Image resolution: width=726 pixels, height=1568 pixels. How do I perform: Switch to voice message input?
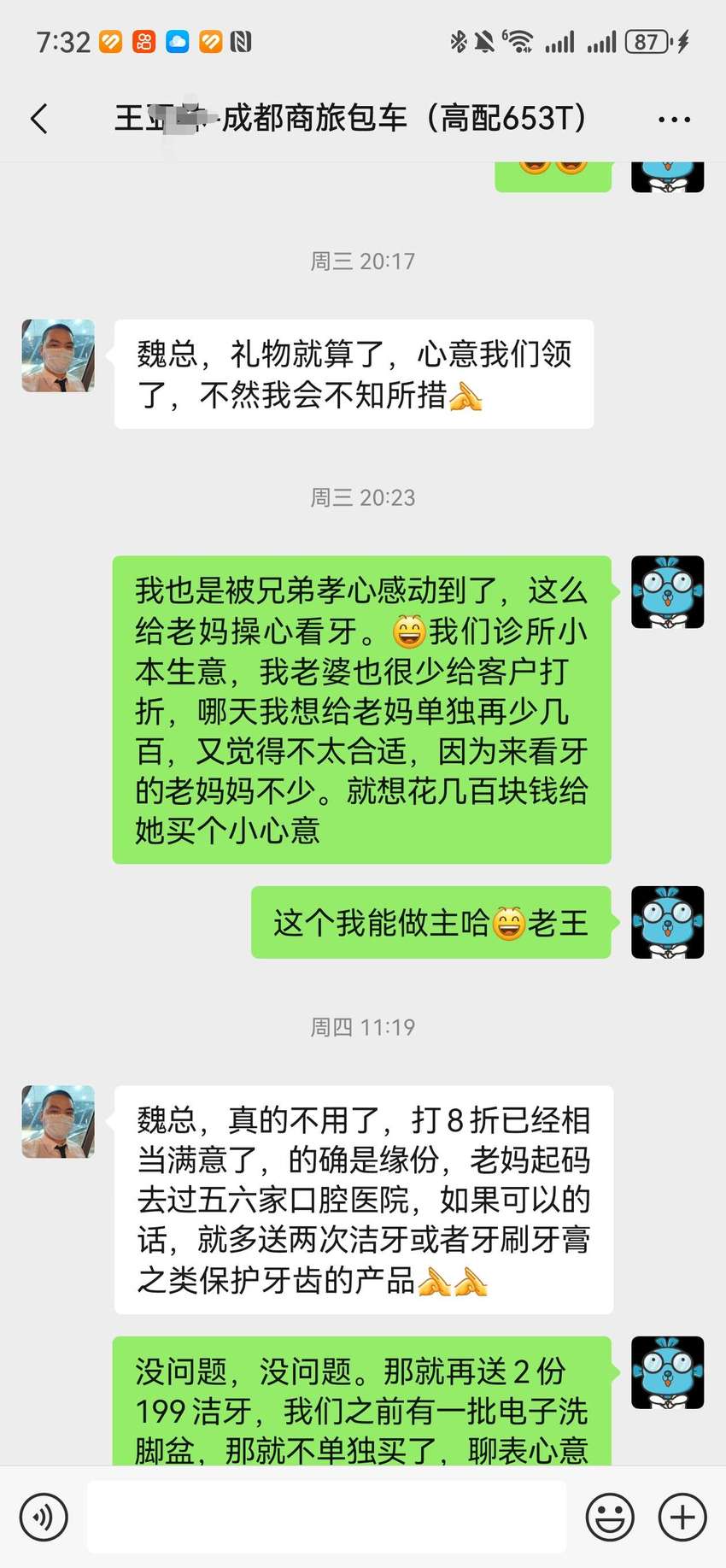pos(44,1517)
